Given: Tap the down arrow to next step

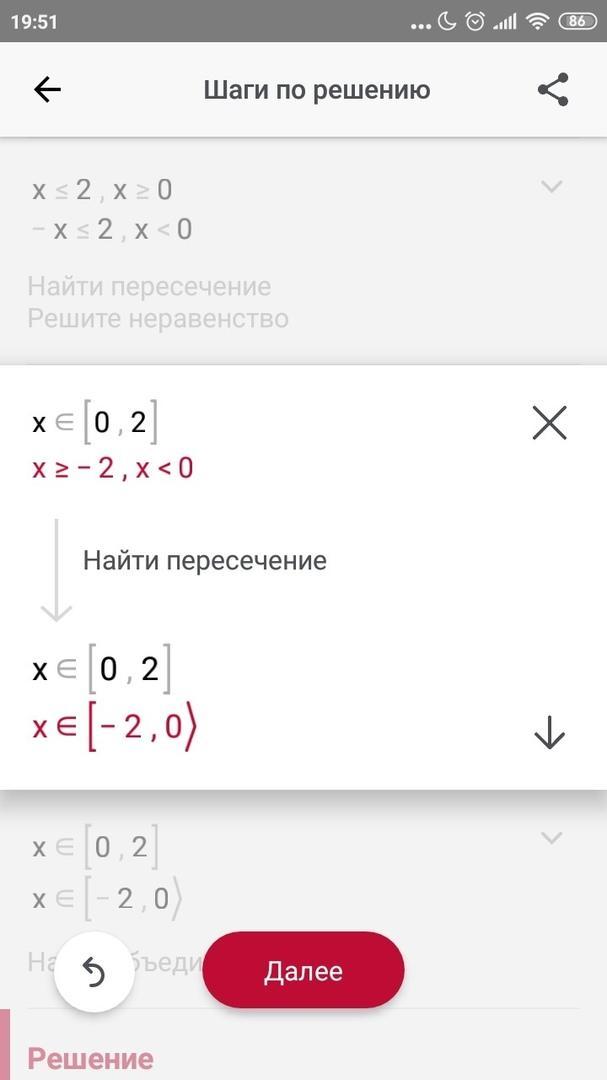Looking at the screenshot, I should [x=549, y=732].
